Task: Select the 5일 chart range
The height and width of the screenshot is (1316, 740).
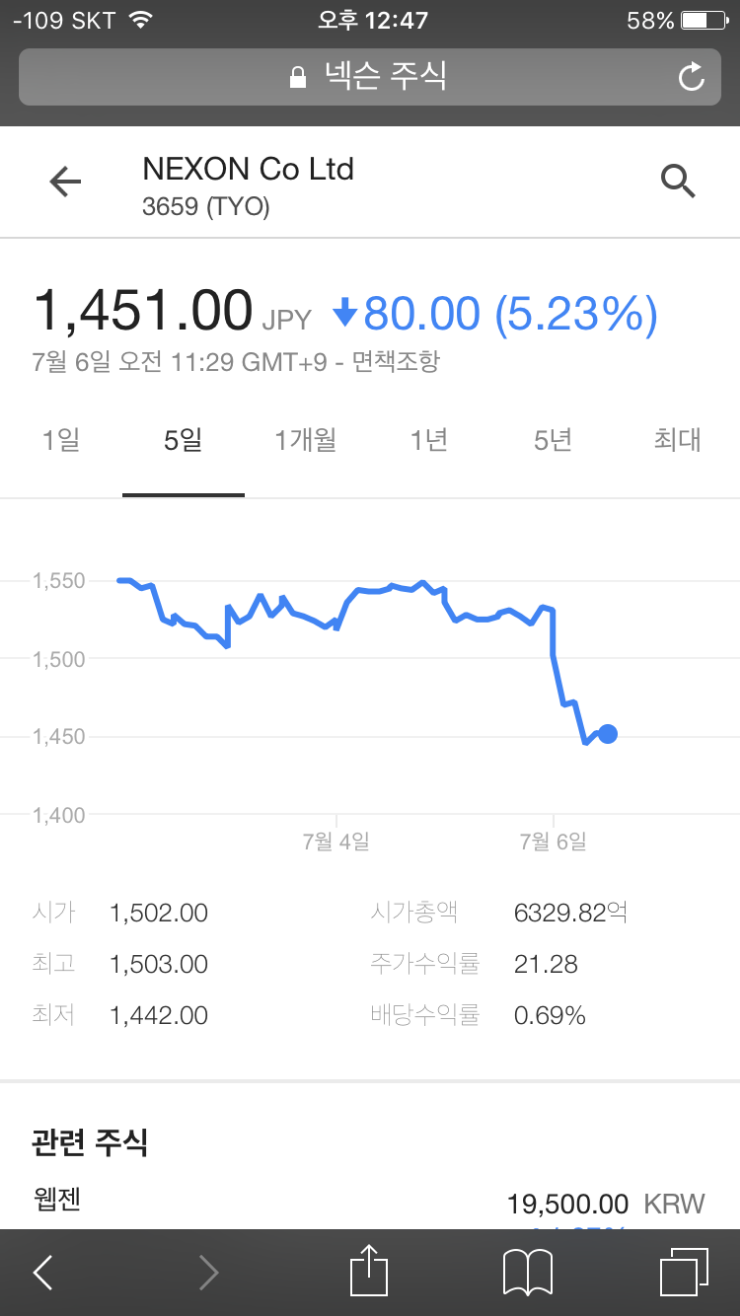Action: click(183, 440)
